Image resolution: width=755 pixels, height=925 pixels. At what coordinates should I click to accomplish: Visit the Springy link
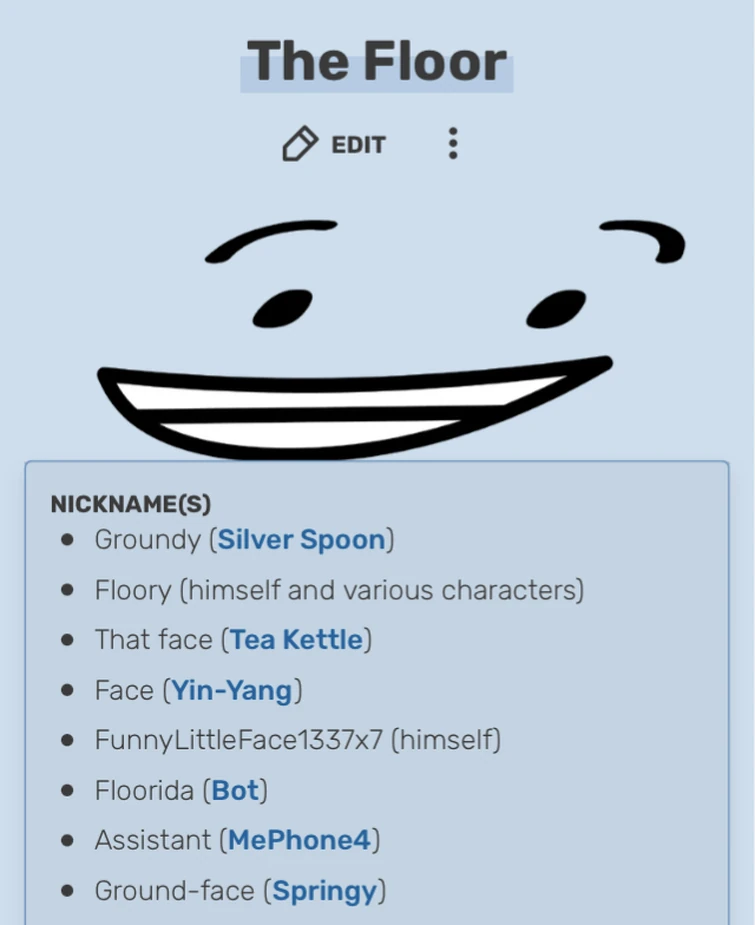coord(325,891)
